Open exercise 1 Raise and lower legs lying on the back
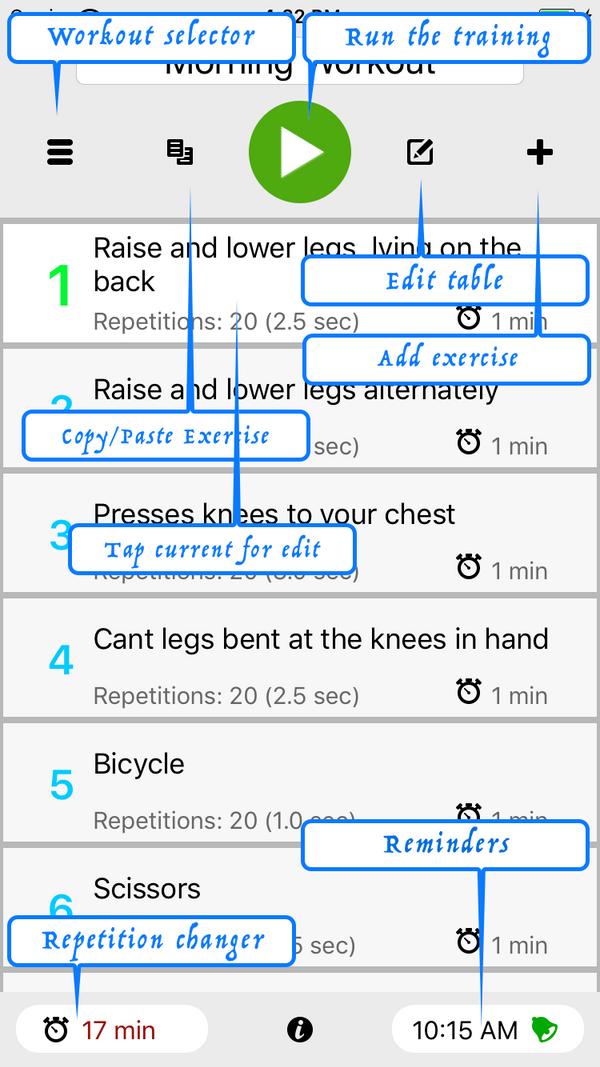600x1067 pixels. [300, 282]
